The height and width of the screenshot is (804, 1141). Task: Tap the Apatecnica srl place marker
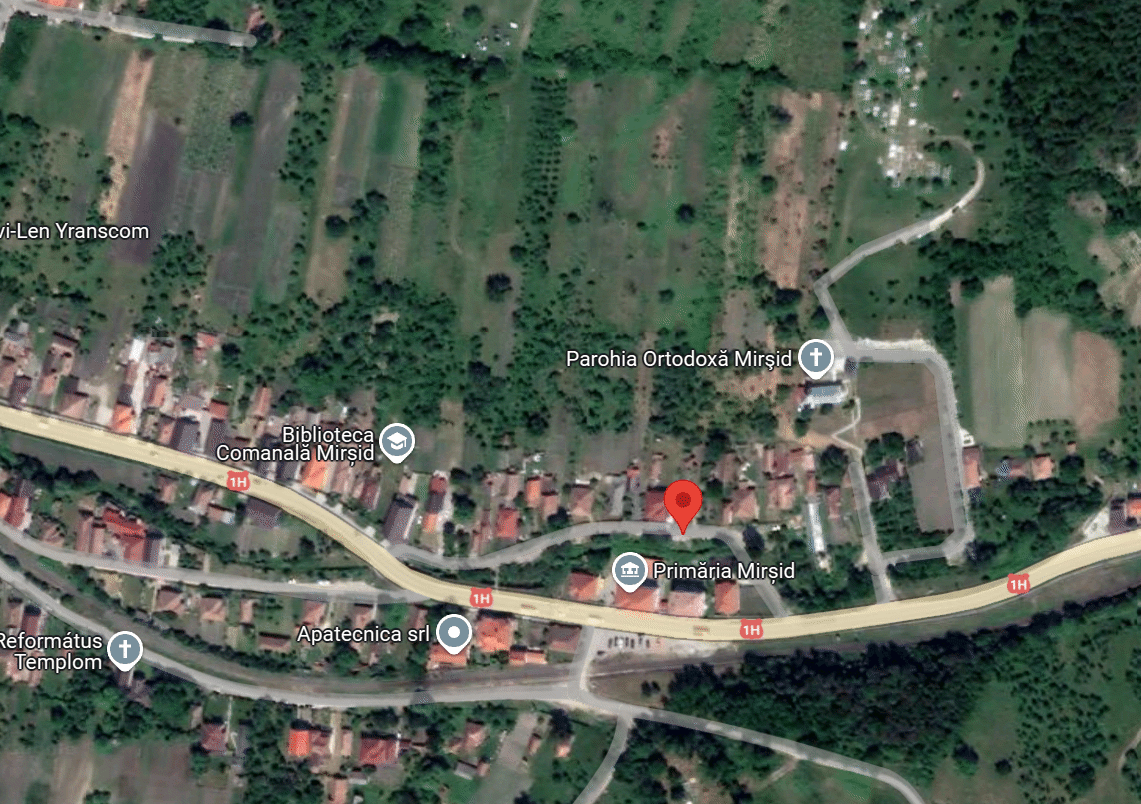[x=455, y=632]
